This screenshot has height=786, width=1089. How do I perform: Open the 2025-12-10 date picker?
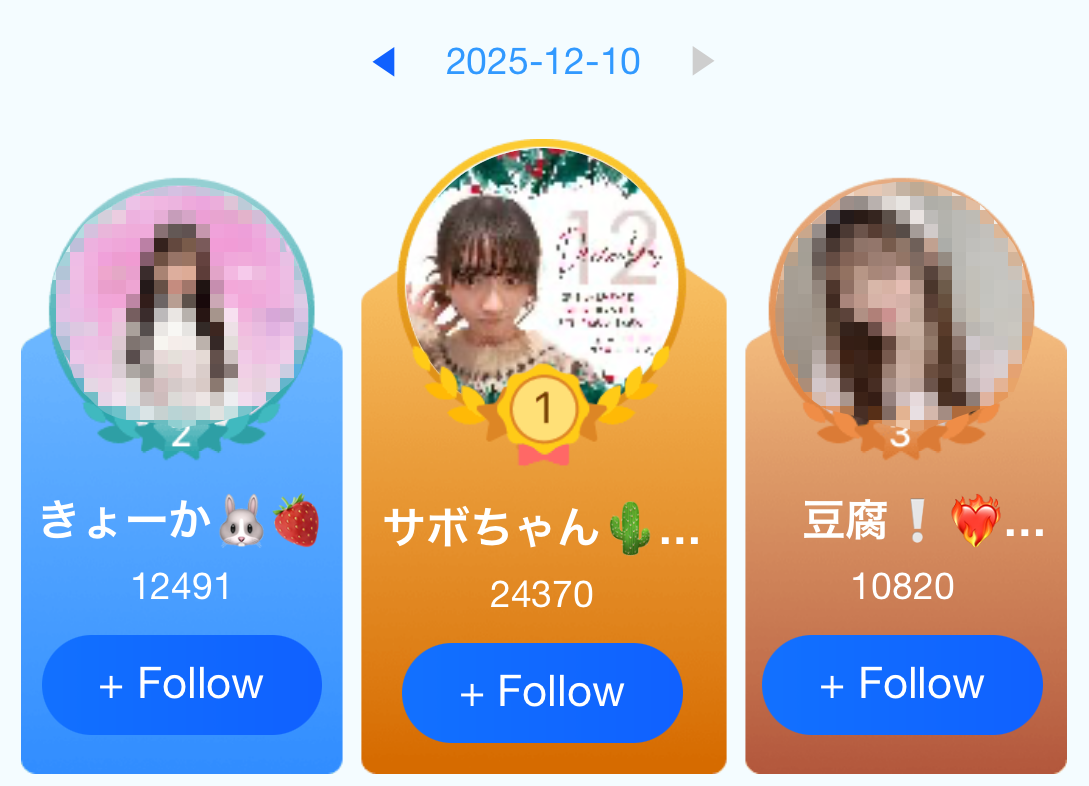(543, 62)
